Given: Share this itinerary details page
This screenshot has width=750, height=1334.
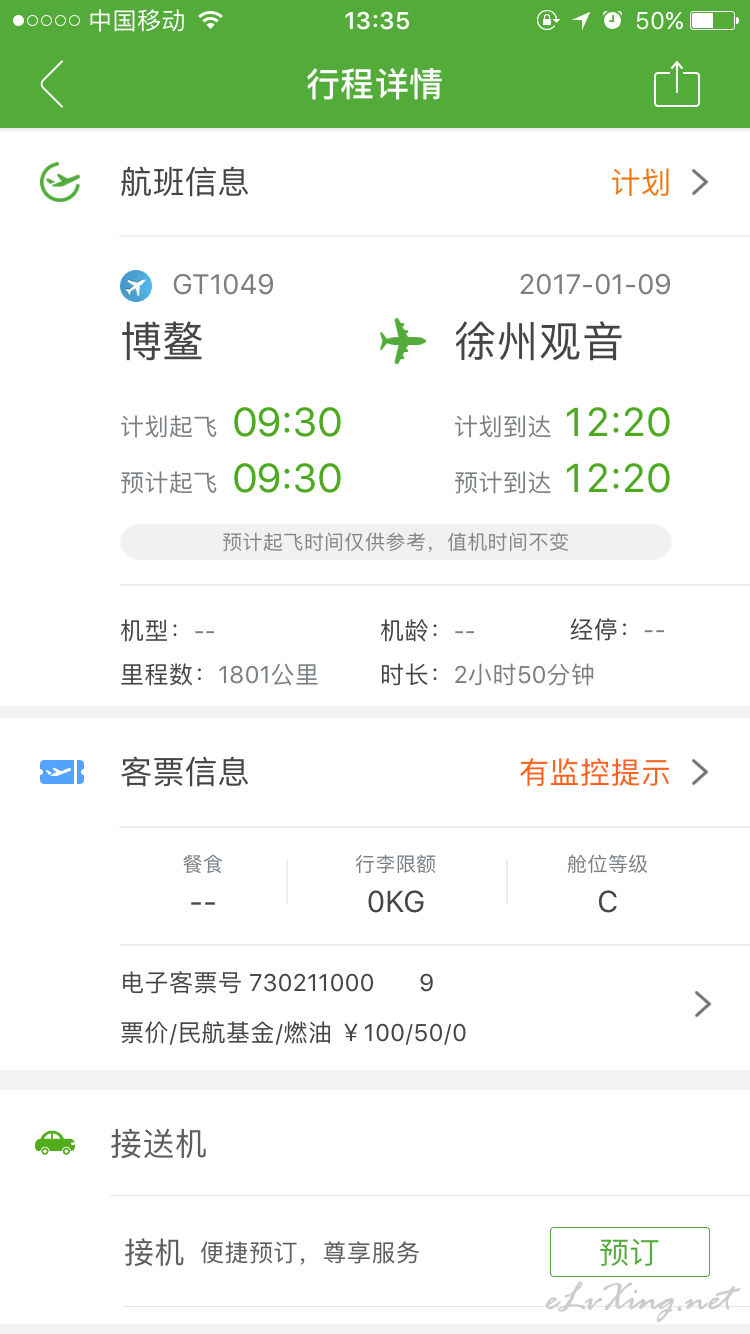Looking at the screenshot, I should (677, 84).
